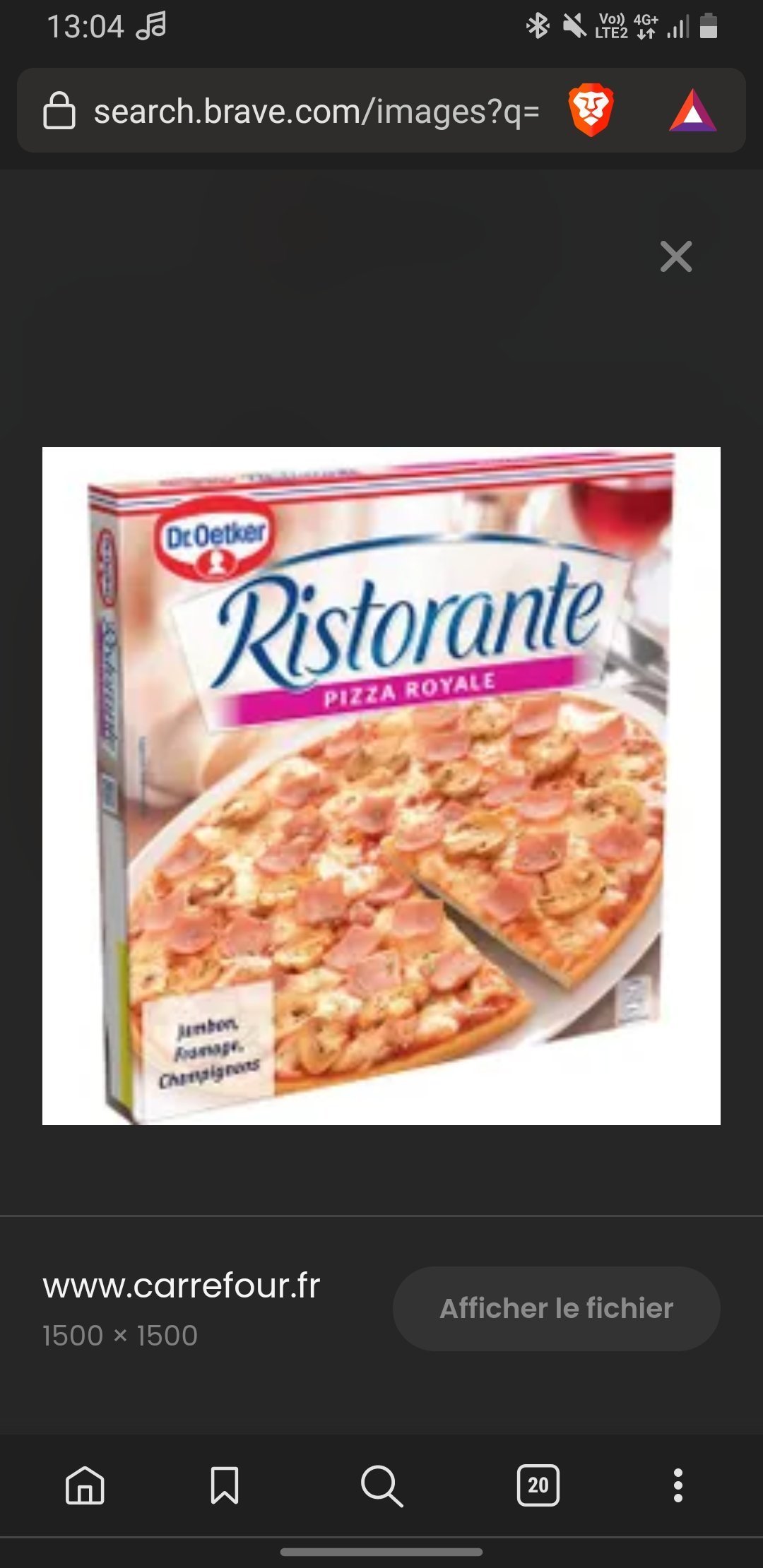Open Brave Rewards triangle icon
This screenshot has height=1568, width=763.
tap(692, 112)
